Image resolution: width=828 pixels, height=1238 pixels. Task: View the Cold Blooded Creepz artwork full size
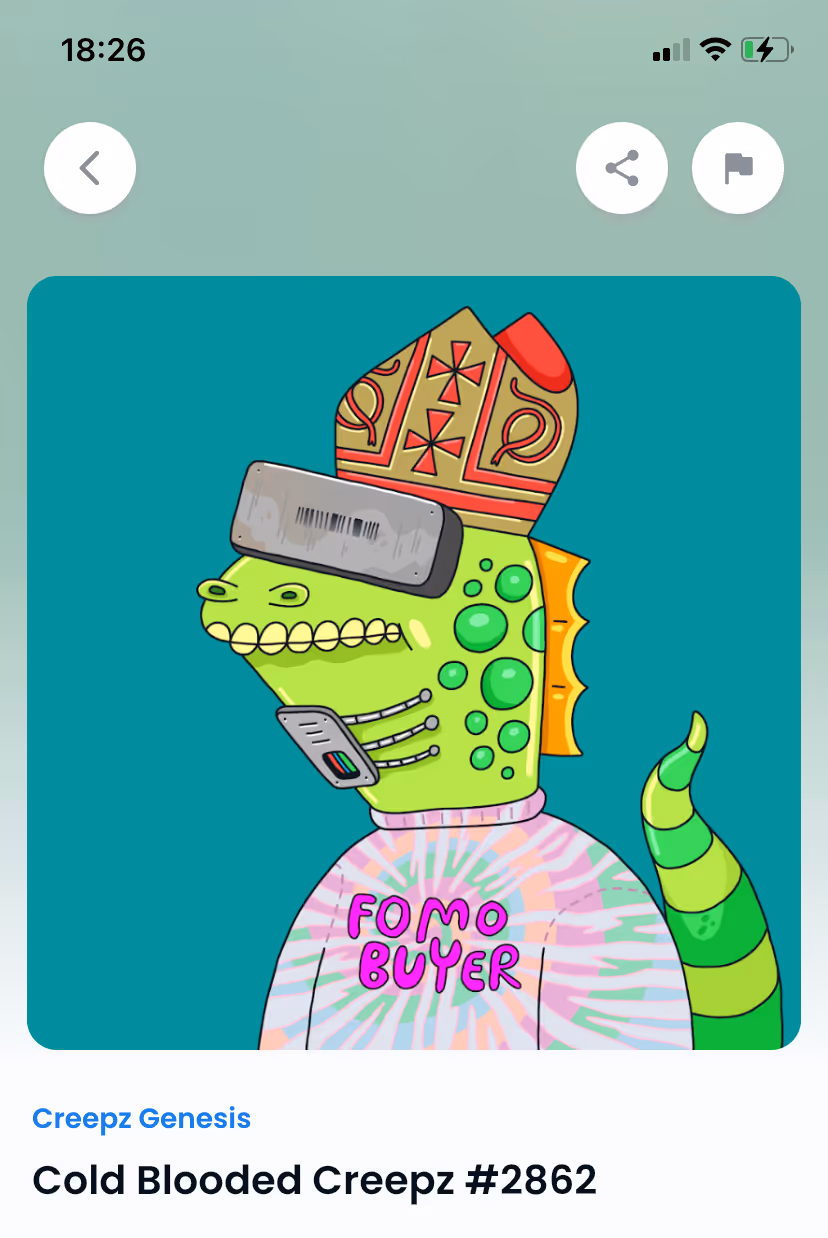tap(414, 663)
